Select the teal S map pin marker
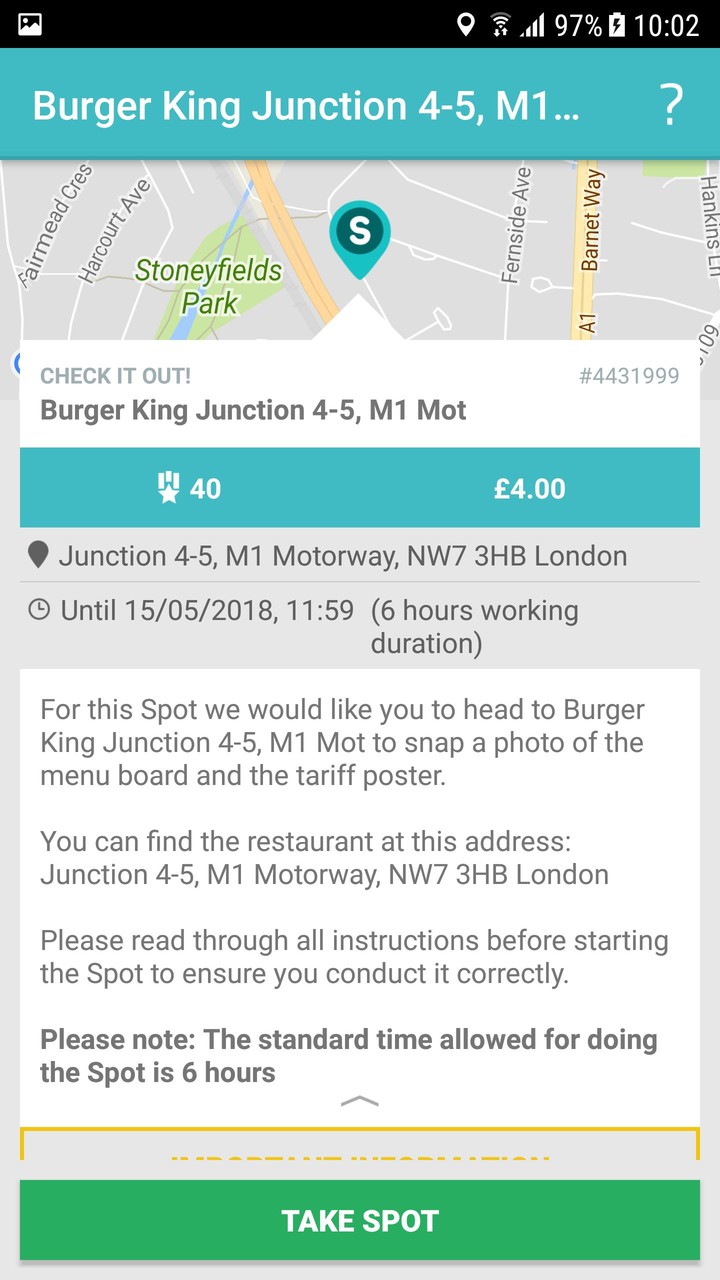This screenshot has height=1280, width=720. click(362, 232)
